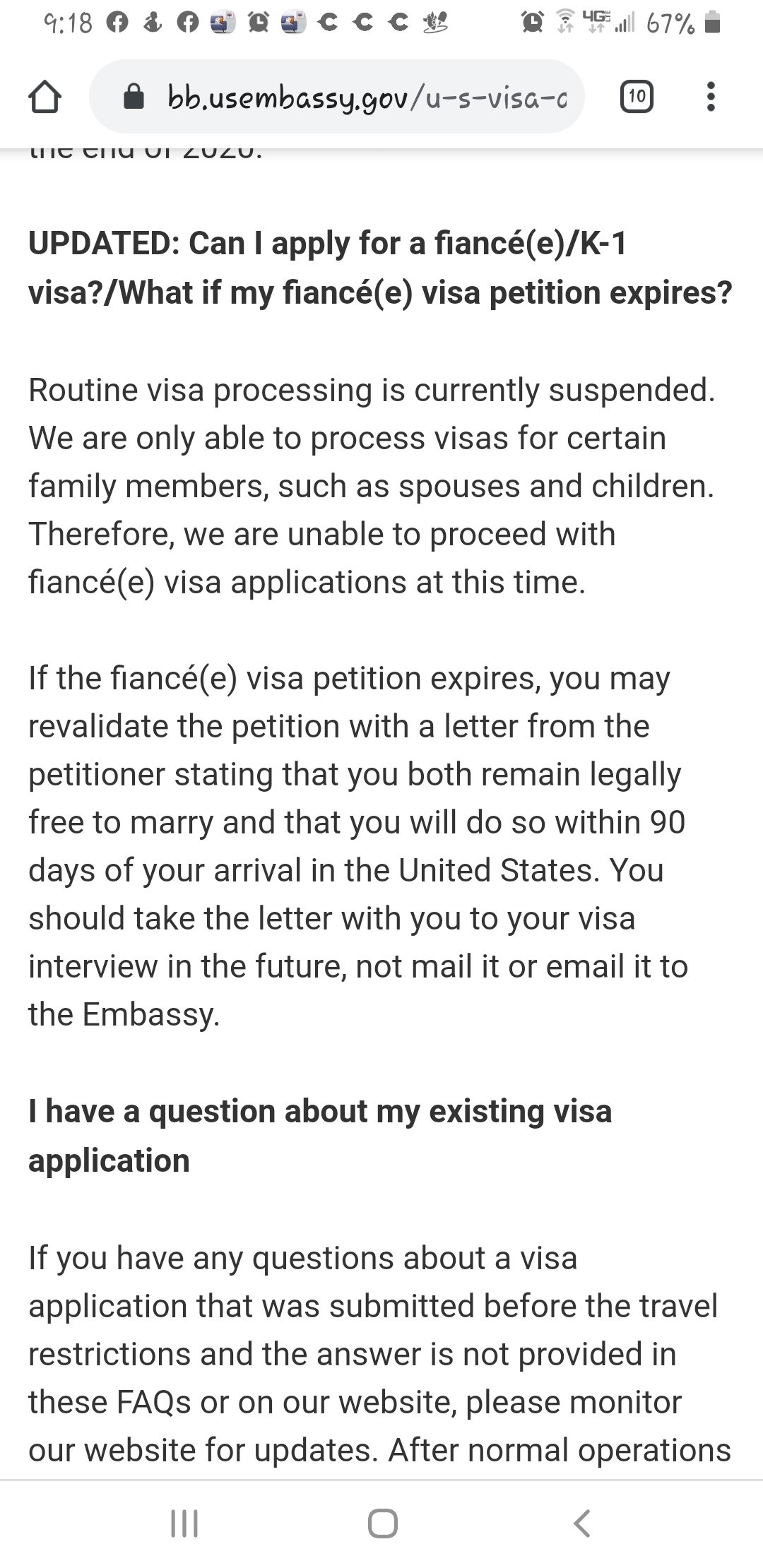Open the browser overflow menu

click(711, 97)
